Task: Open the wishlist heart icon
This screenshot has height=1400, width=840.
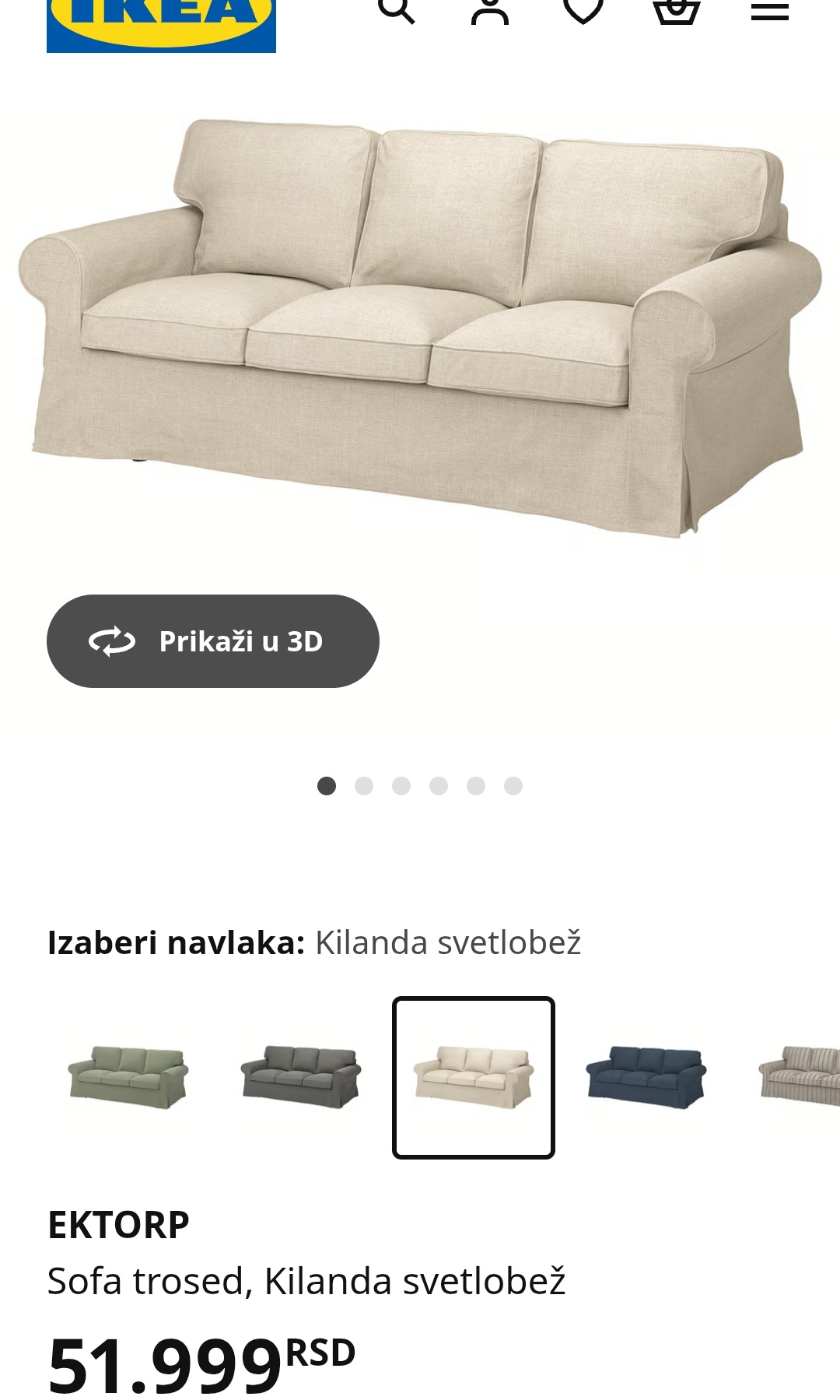Action: [583, 10]
